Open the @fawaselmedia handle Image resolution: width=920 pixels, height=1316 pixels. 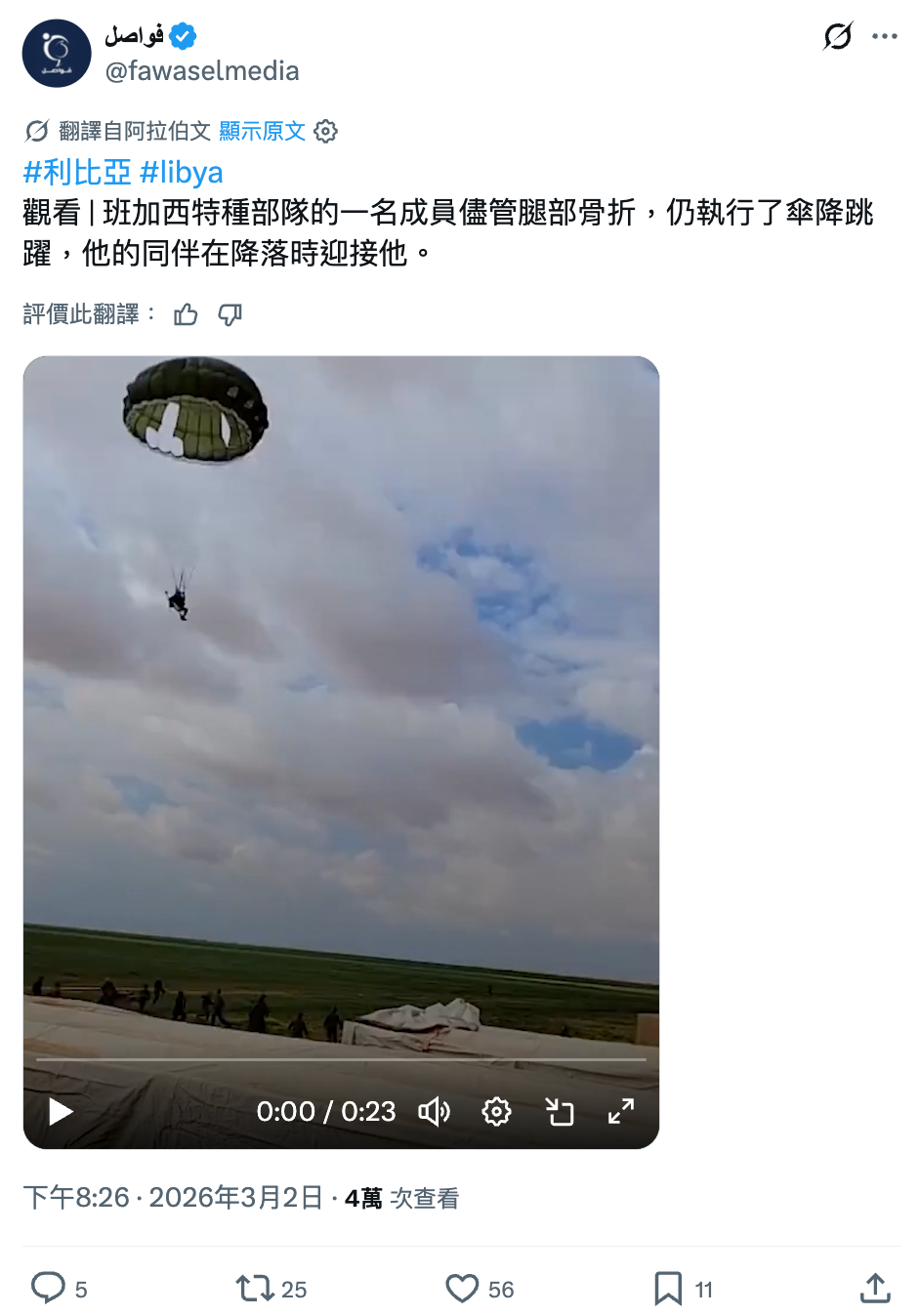202,71
